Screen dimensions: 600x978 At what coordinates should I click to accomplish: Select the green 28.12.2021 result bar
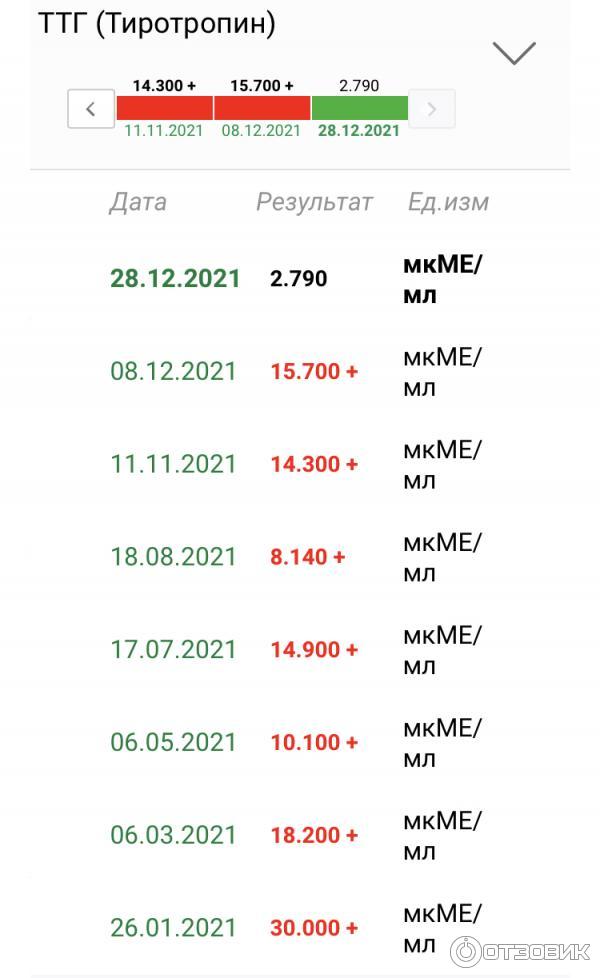pos(360,108)
